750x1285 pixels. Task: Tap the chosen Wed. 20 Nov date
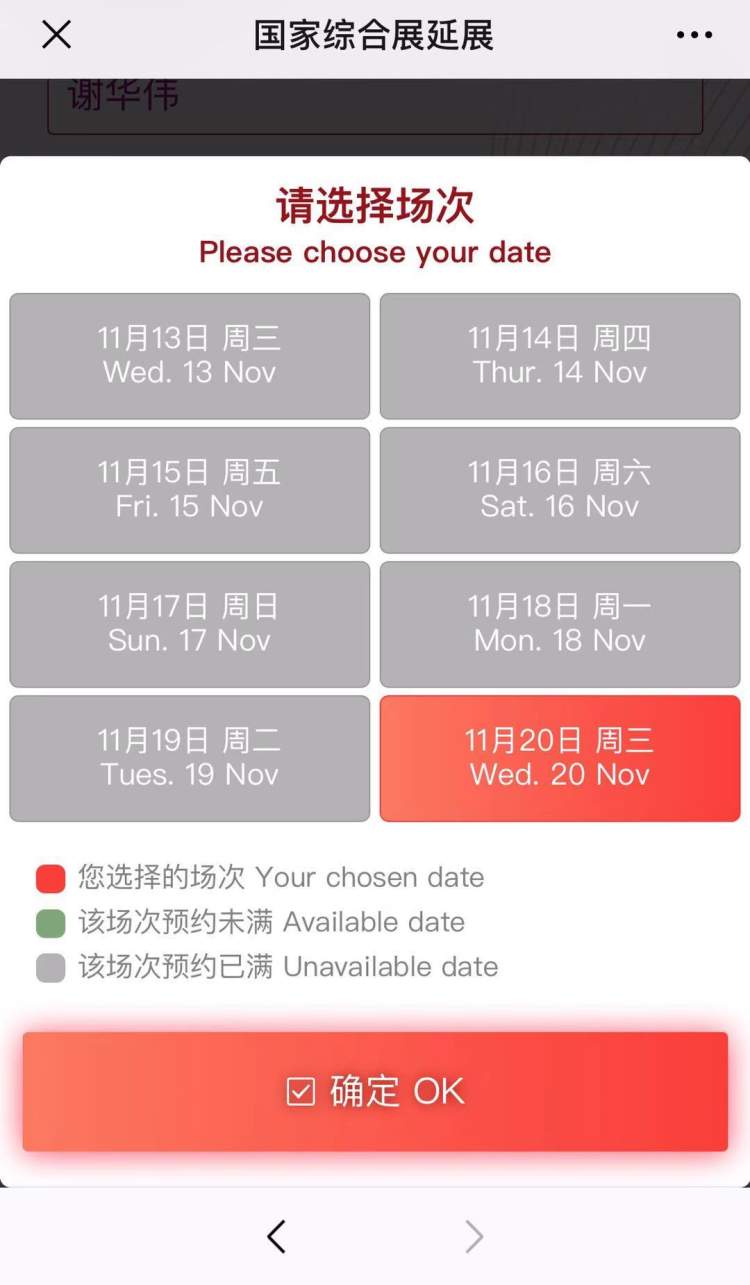pyautogui.click(x=560, y=758)
